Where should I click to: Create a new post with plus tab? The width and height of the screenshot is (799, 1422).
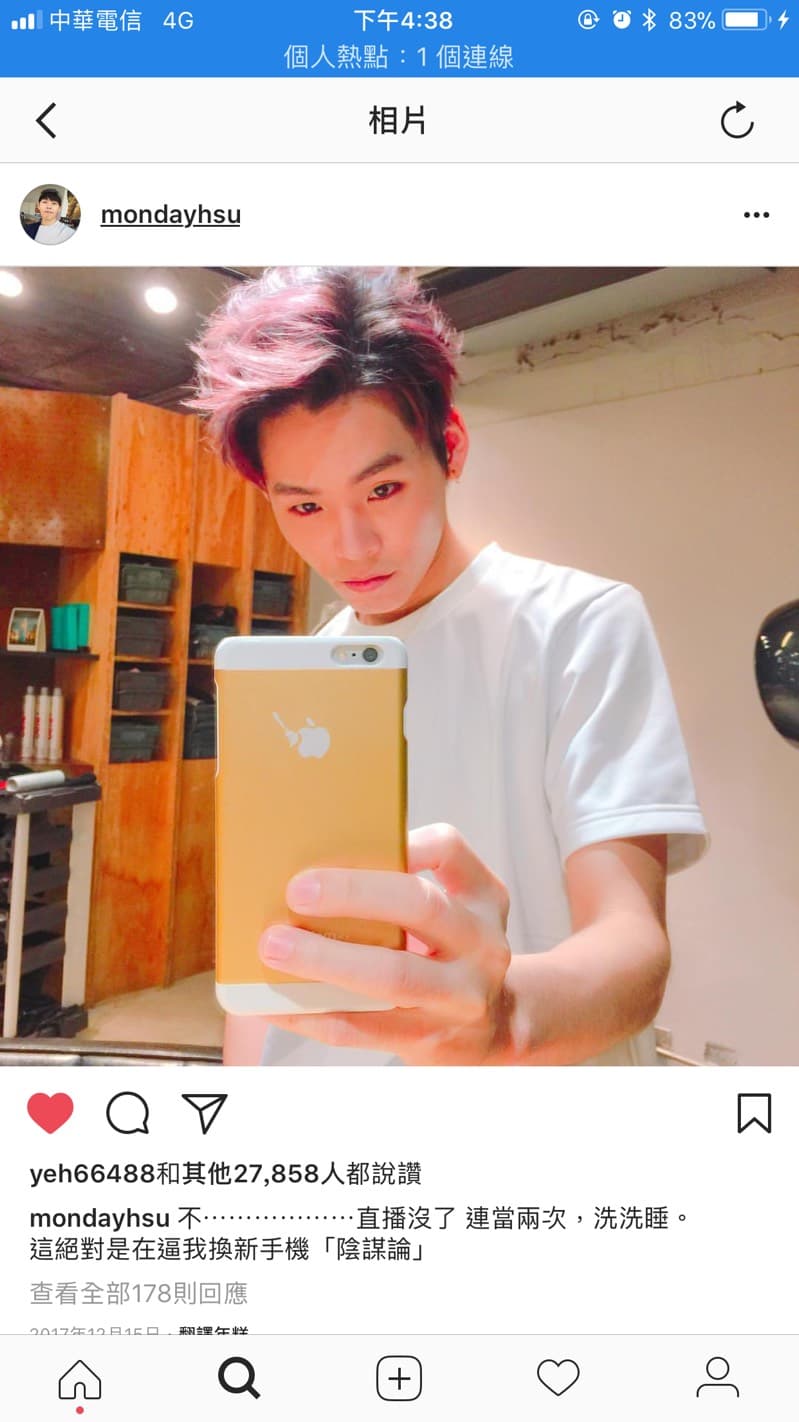pos(399,1379)
